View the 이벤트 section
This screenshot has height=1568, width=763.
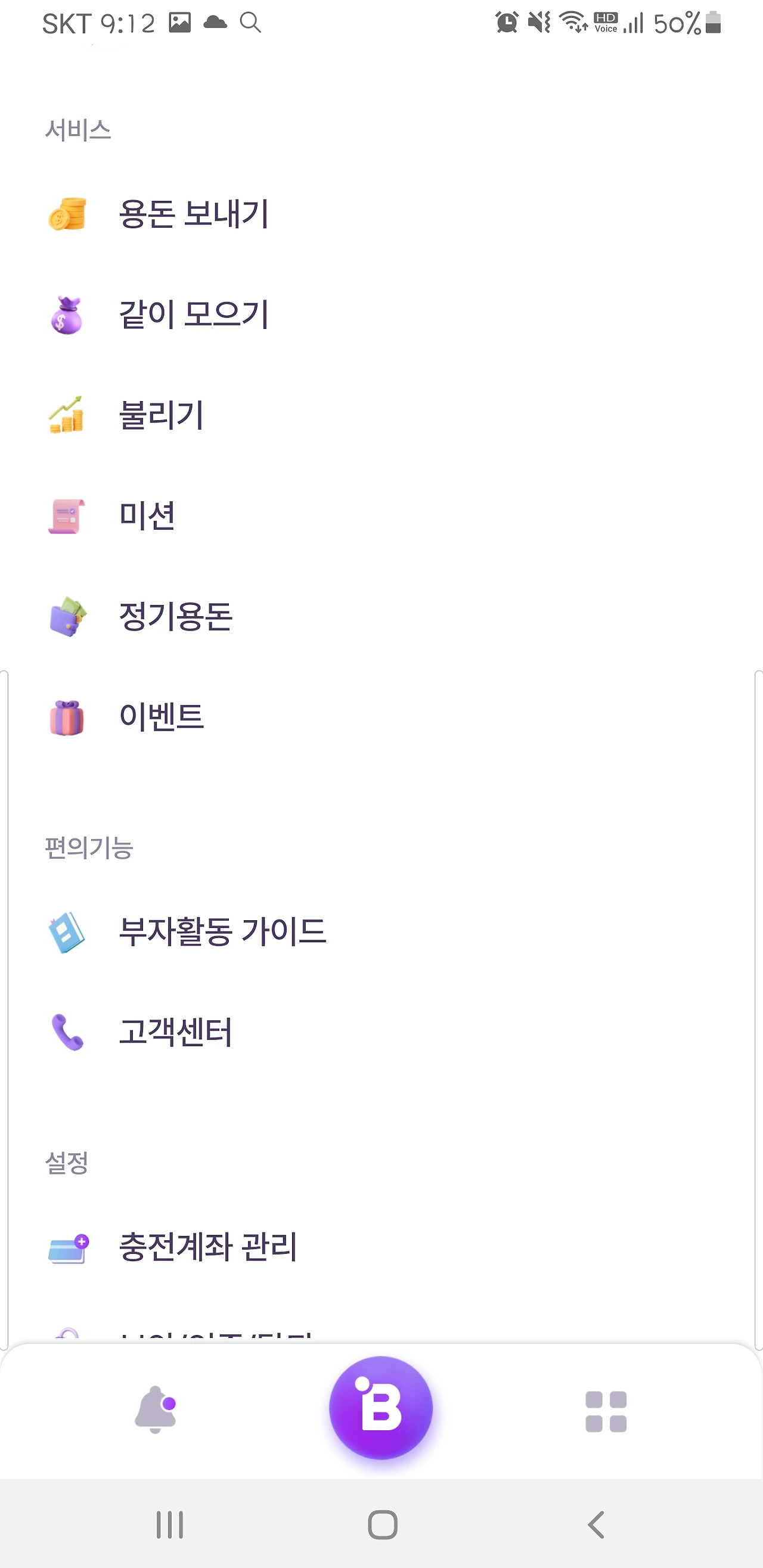[x=162, y=716]
